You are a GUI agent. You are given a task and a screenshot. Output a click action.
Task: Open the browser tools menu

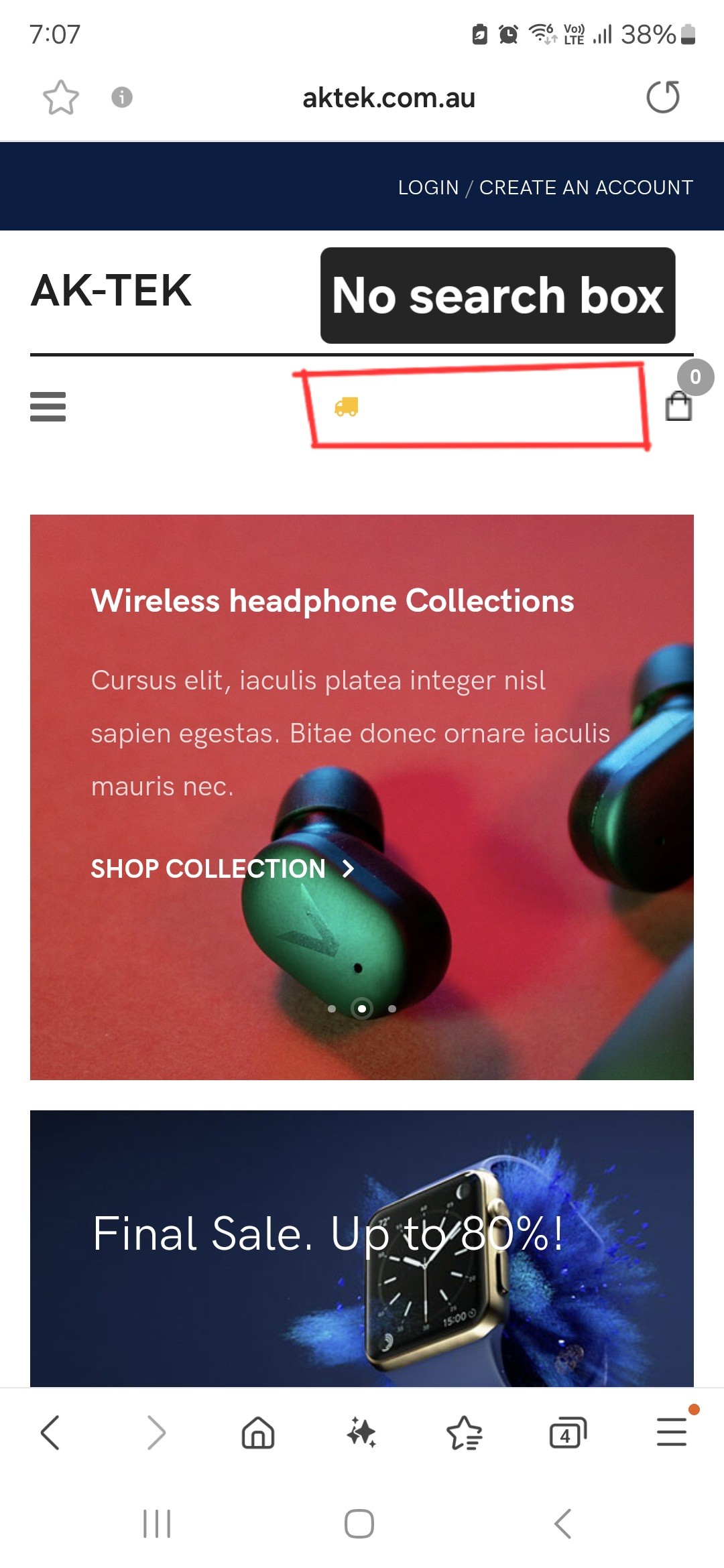(672, 1431)
